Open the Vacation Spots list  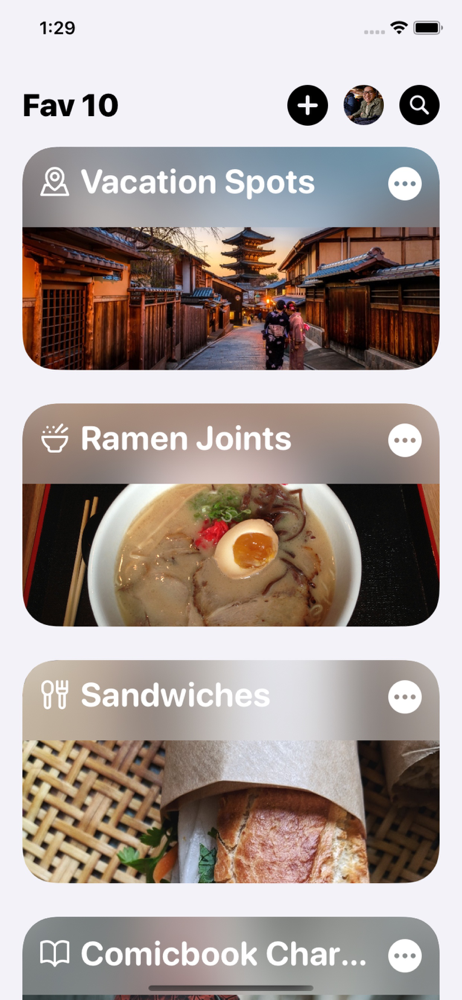tap(231, 258)
